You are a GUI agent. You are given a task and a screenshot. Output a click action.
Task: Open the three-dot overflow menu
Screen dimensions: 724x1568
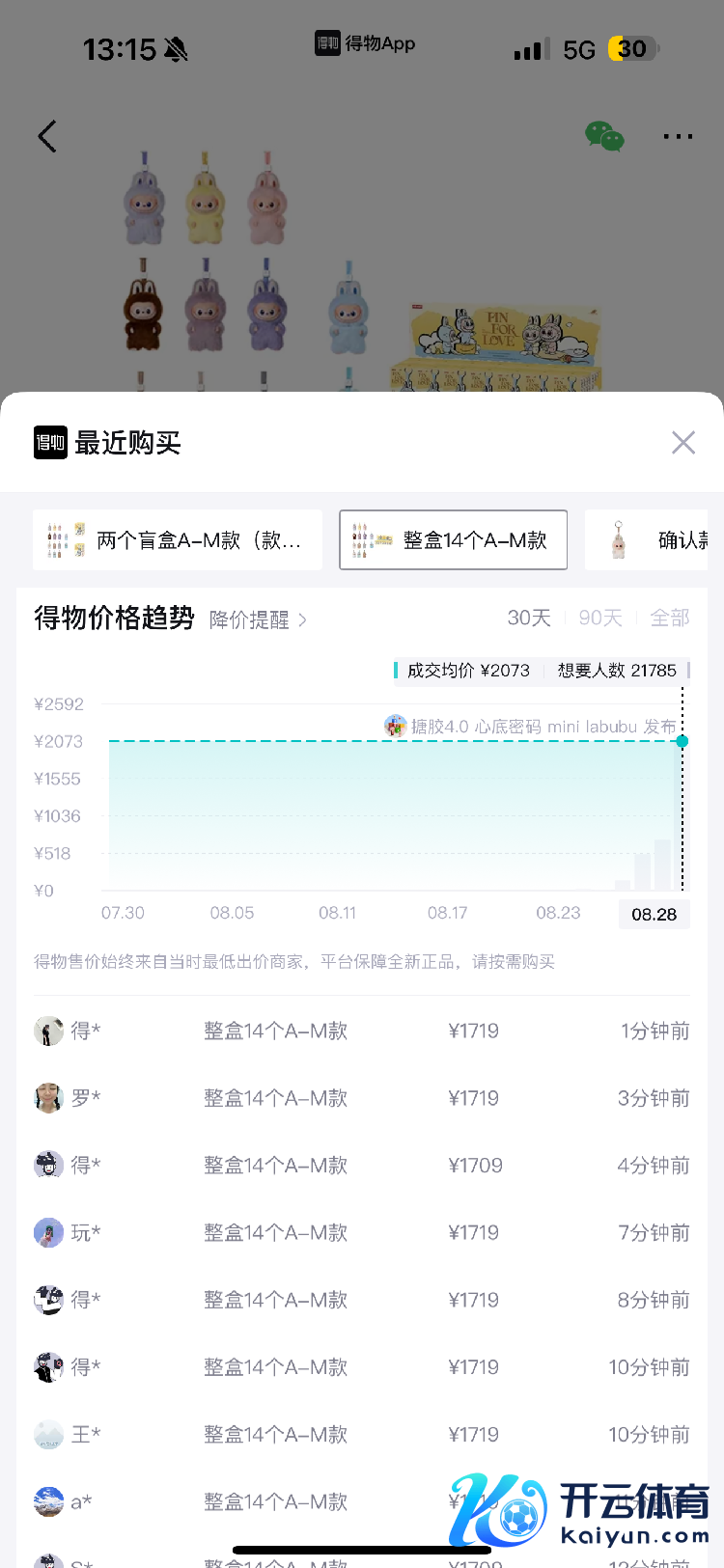(678, 136)
